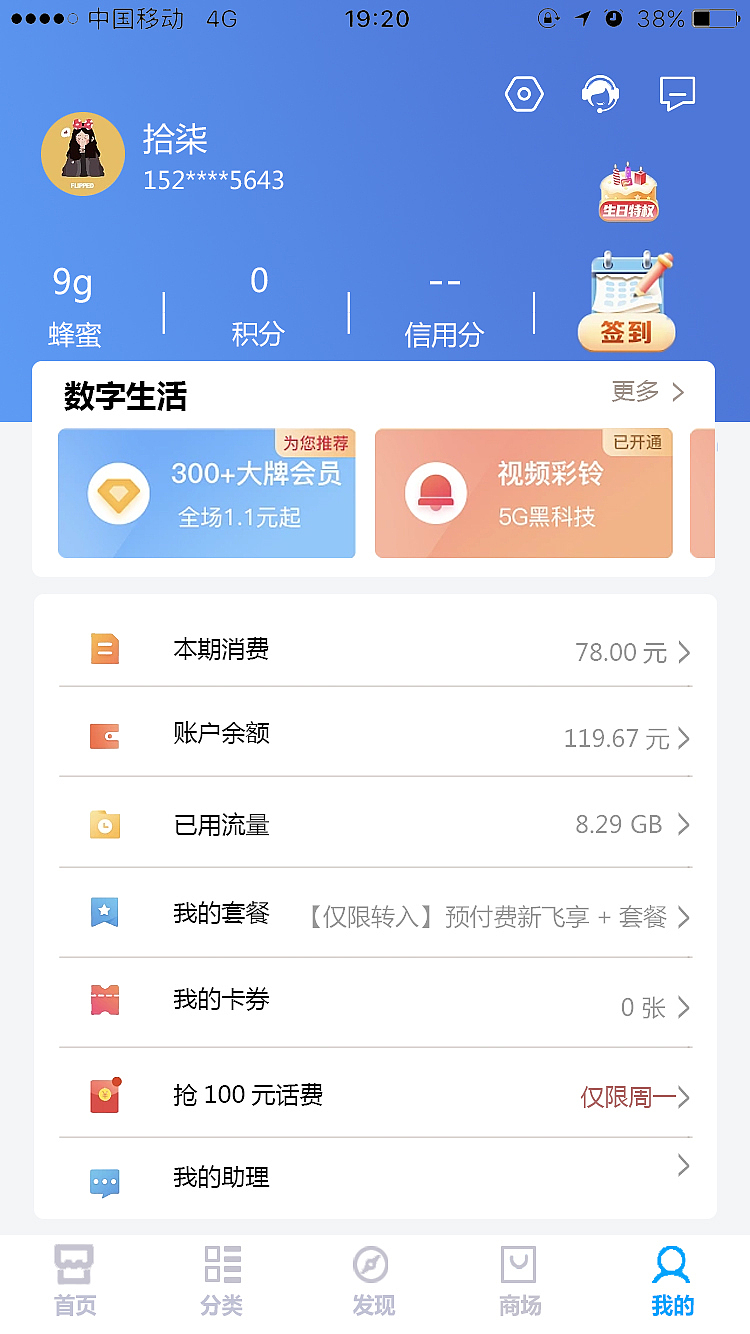
Task: Open the settings gear icon
Action: point(524,93)
